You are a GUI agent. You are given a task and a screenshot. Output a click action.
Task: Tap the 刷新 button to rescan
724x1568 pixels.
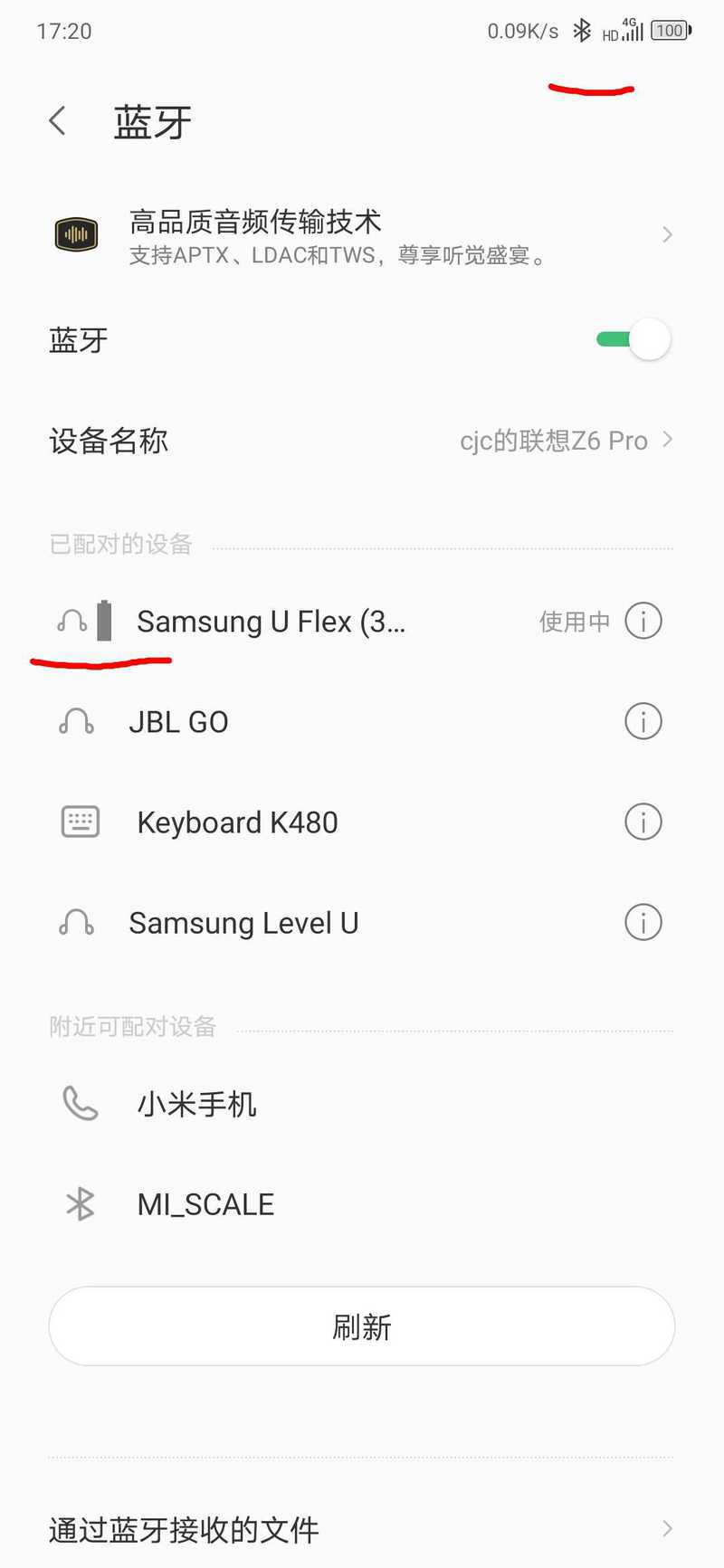(x=362, y=1326)
